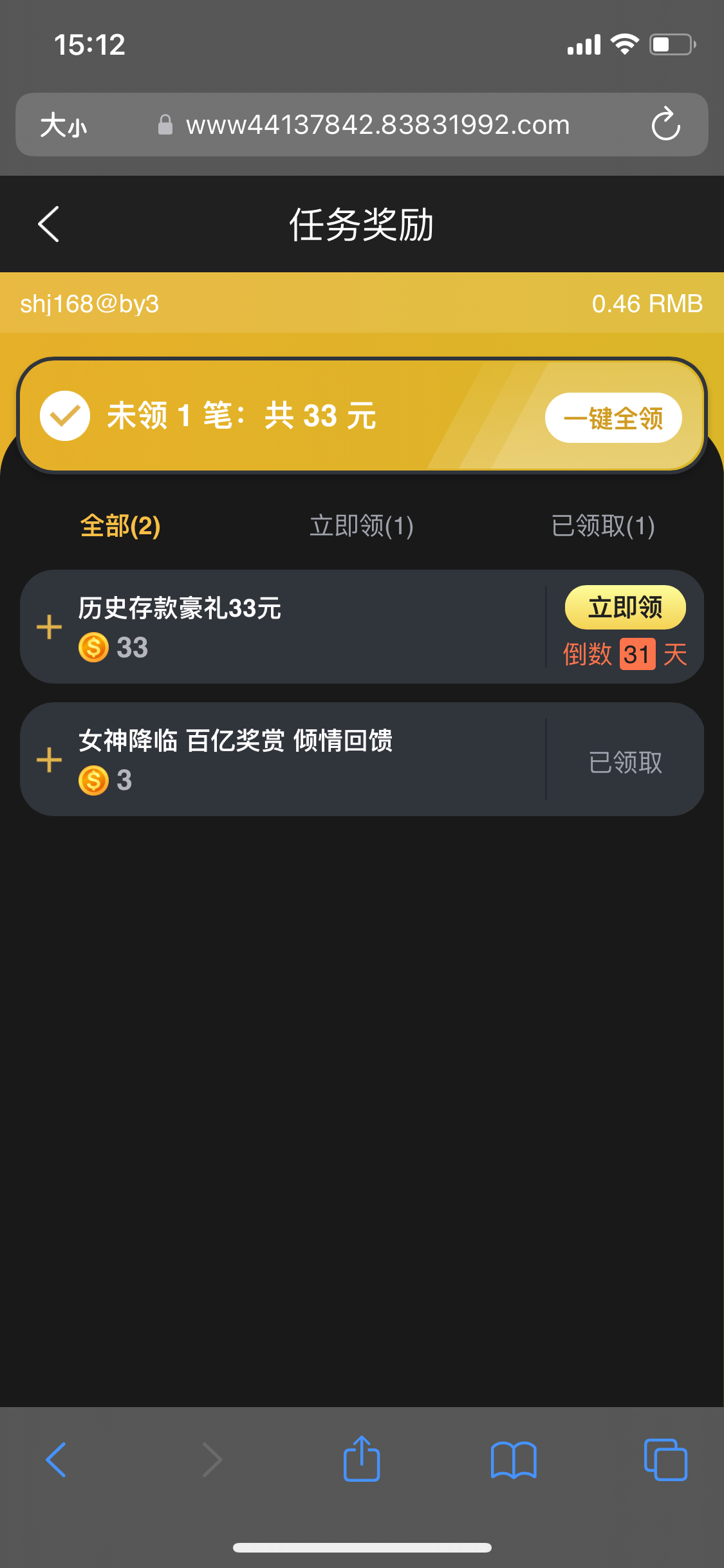Screen dimensions: 724x1568
Task: Go back from the 任务奖励 page
Action: click(x=49, y=224)
